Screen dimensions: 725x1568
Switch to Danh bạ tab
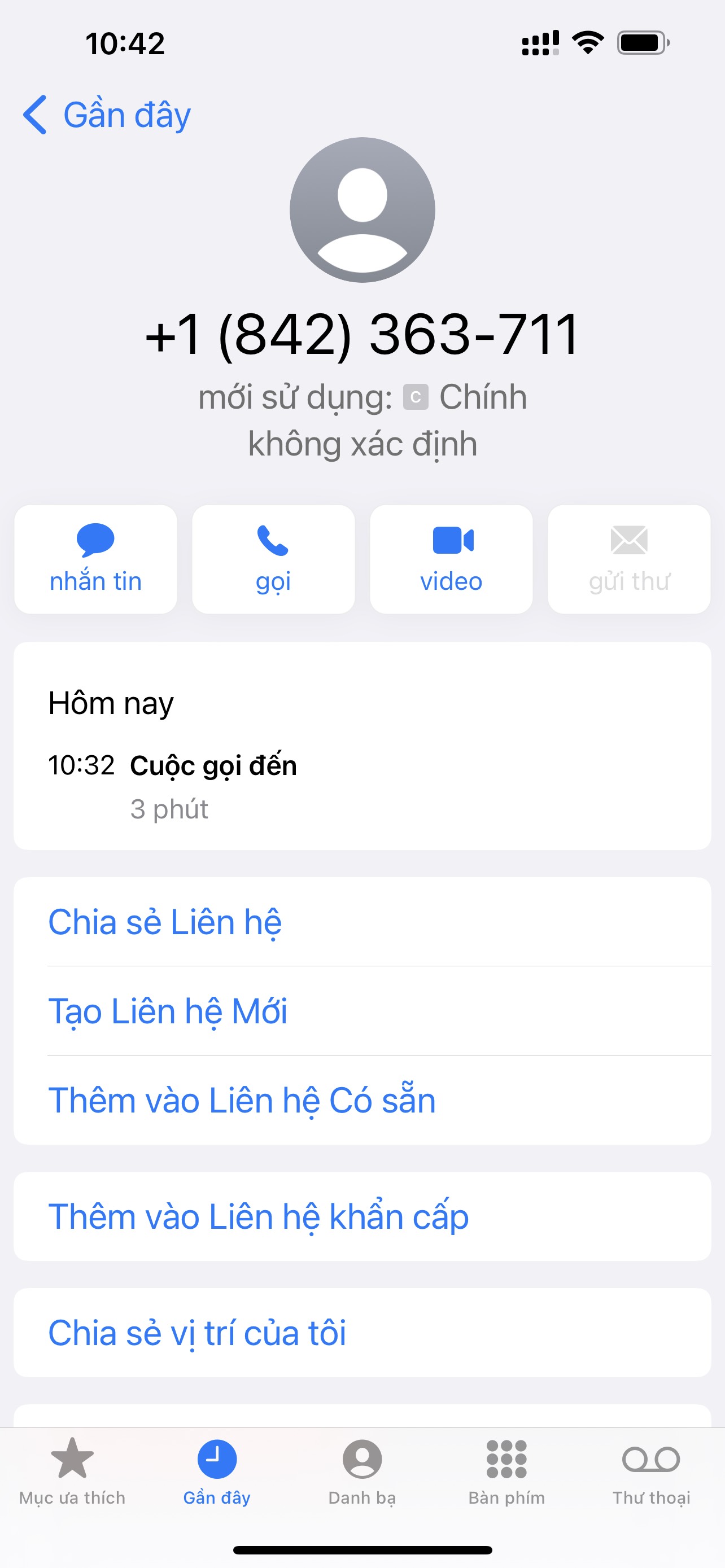tap(362, 1469)
